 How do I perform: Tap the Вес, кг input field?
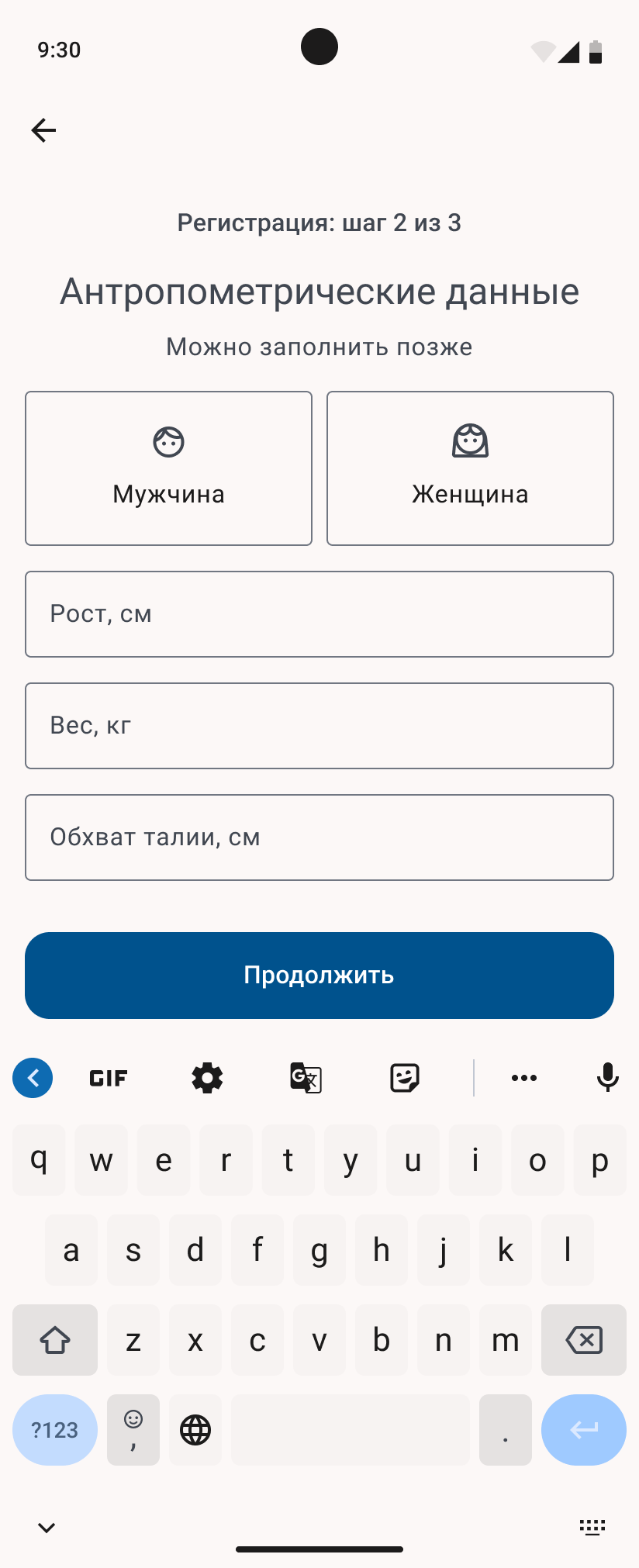(x=319, y=726)
